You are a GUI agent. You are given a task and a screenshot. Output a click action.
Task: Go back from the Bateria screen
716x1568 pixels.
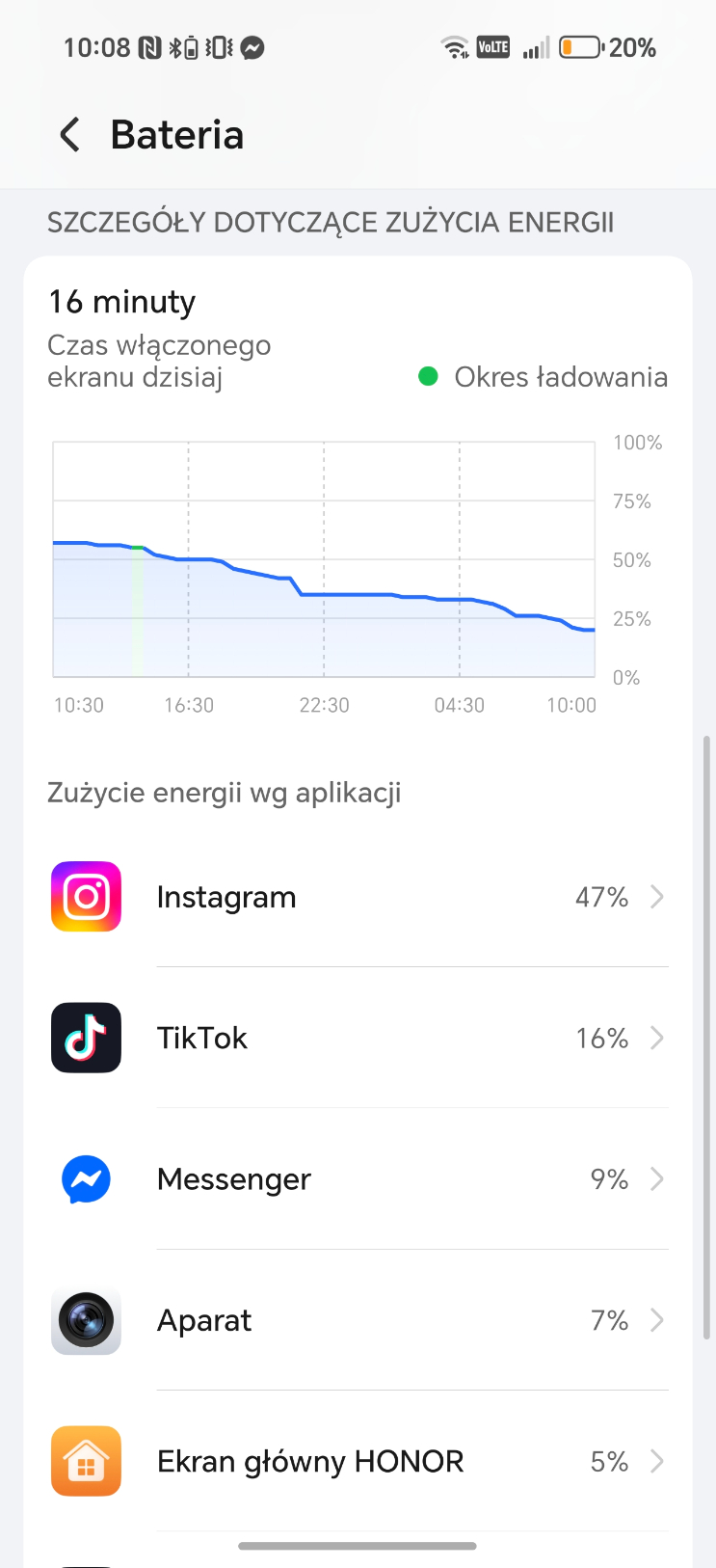click(69, 135)
